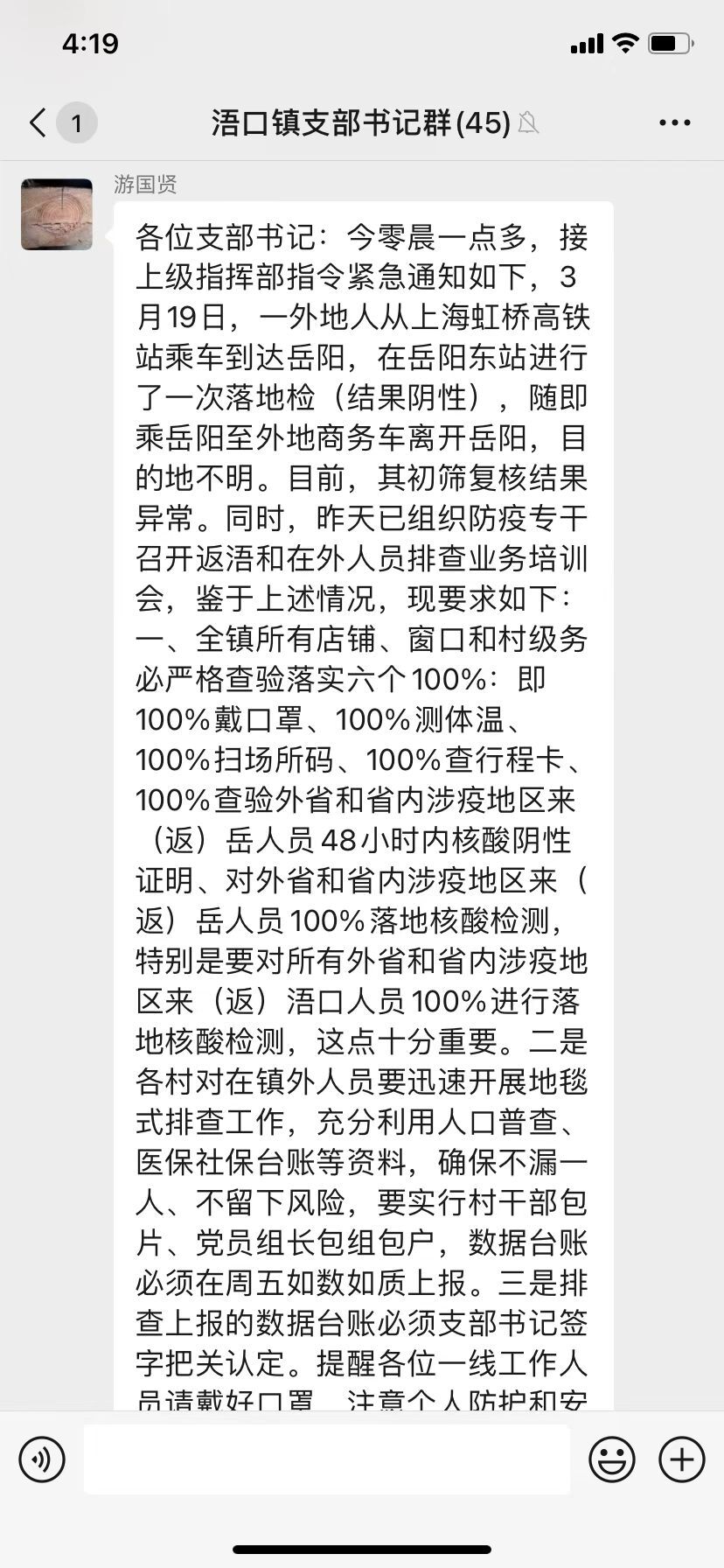Open the group chat's three-dot menu
This screenshot has height=1568, width=724.
[x=674, y=123]
